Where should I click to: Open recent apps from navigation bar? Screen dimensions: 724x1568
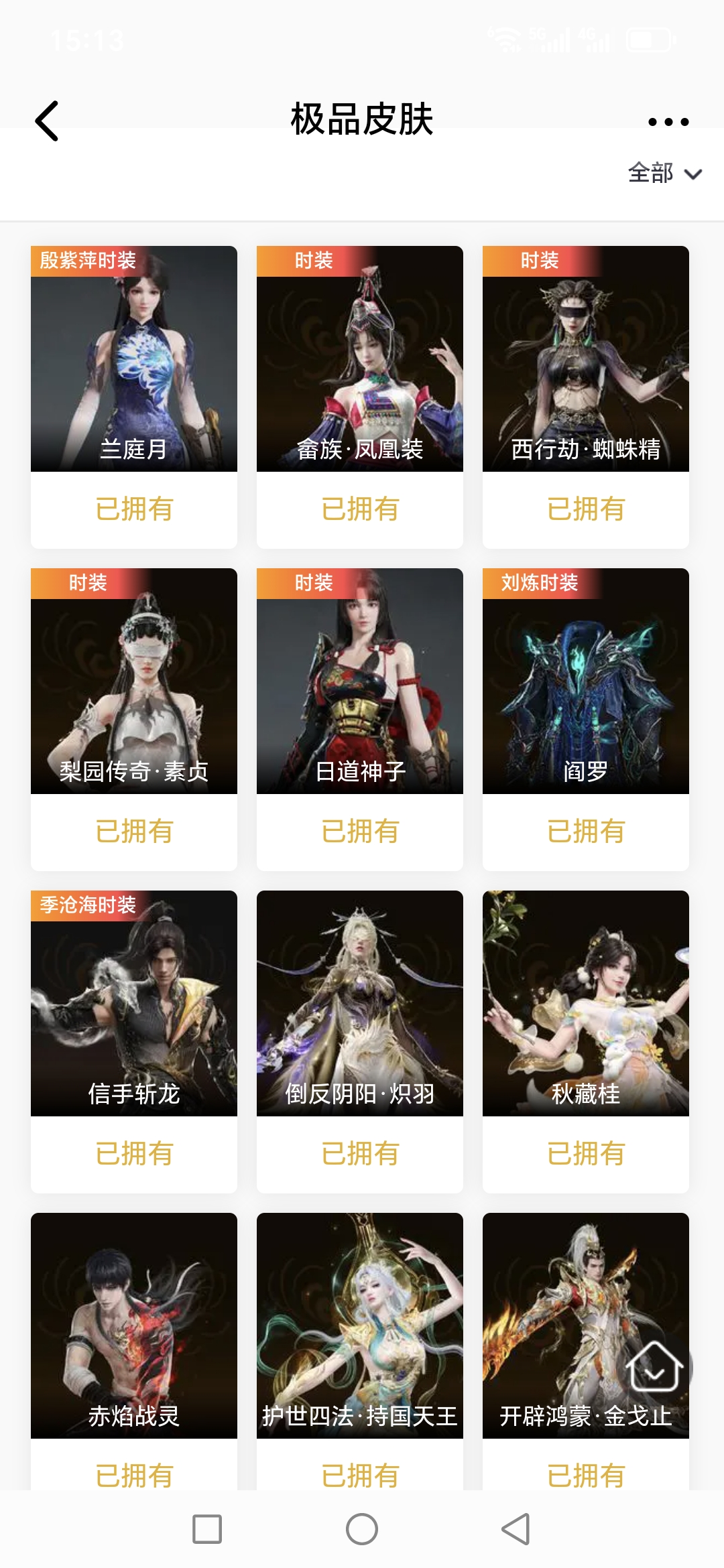207,1529
